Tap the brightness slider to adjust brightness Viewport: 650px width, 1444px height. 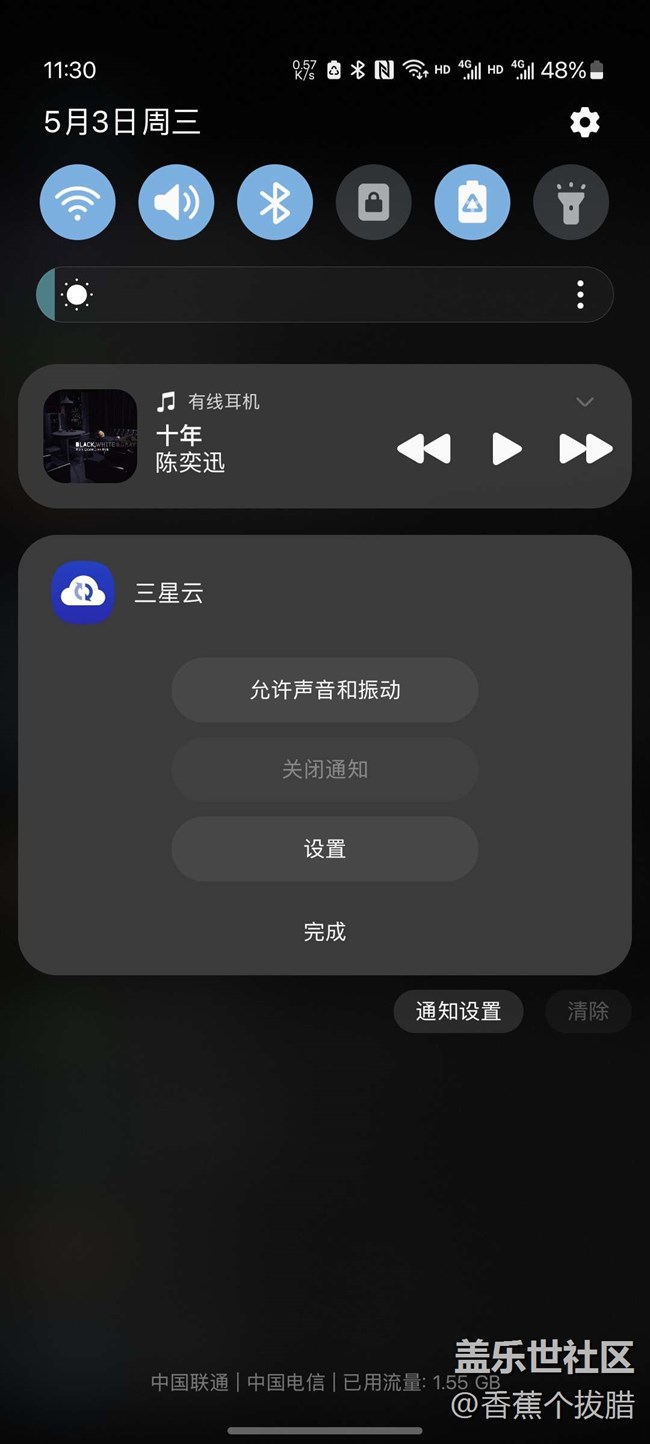[320, 295]
